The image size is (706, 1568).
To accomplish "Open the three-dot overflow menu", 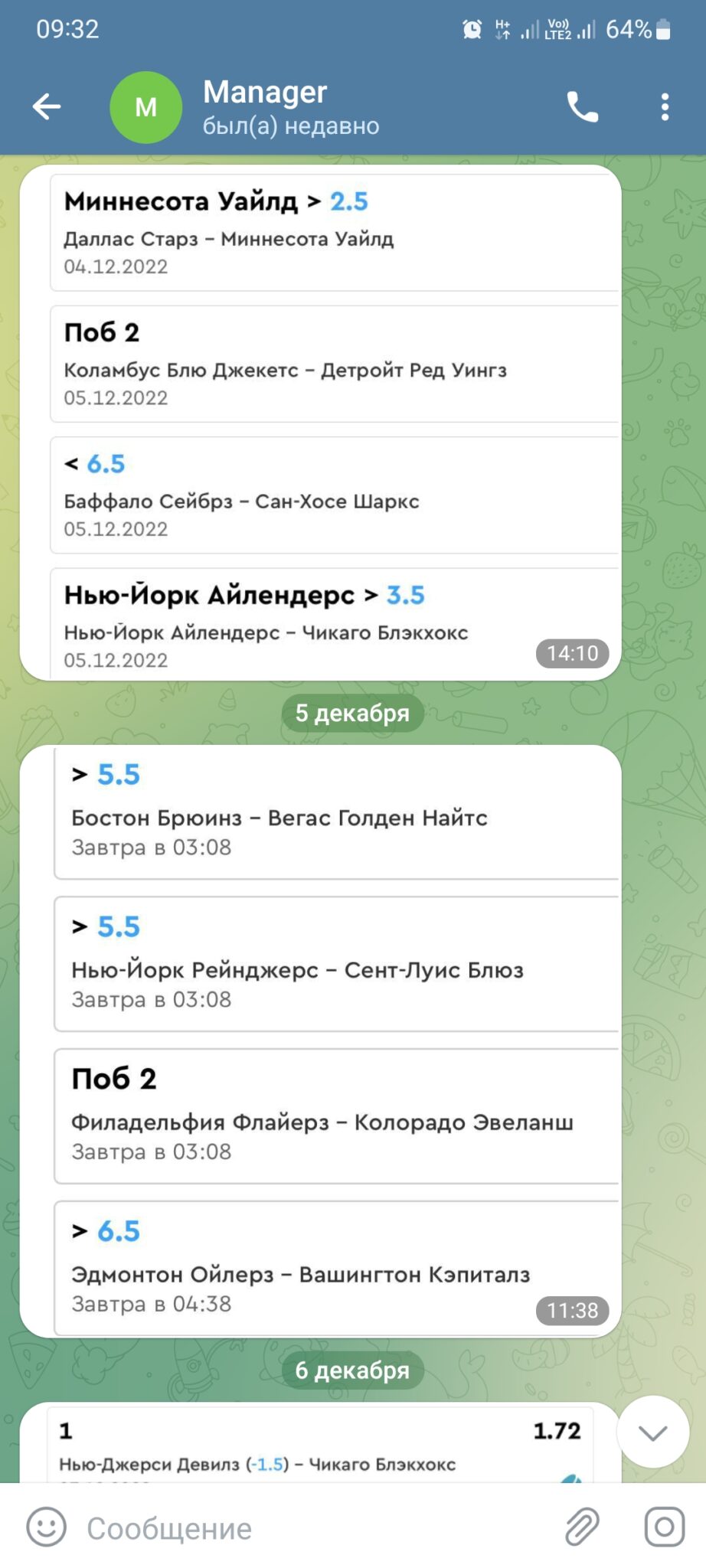I will point(665,107).
